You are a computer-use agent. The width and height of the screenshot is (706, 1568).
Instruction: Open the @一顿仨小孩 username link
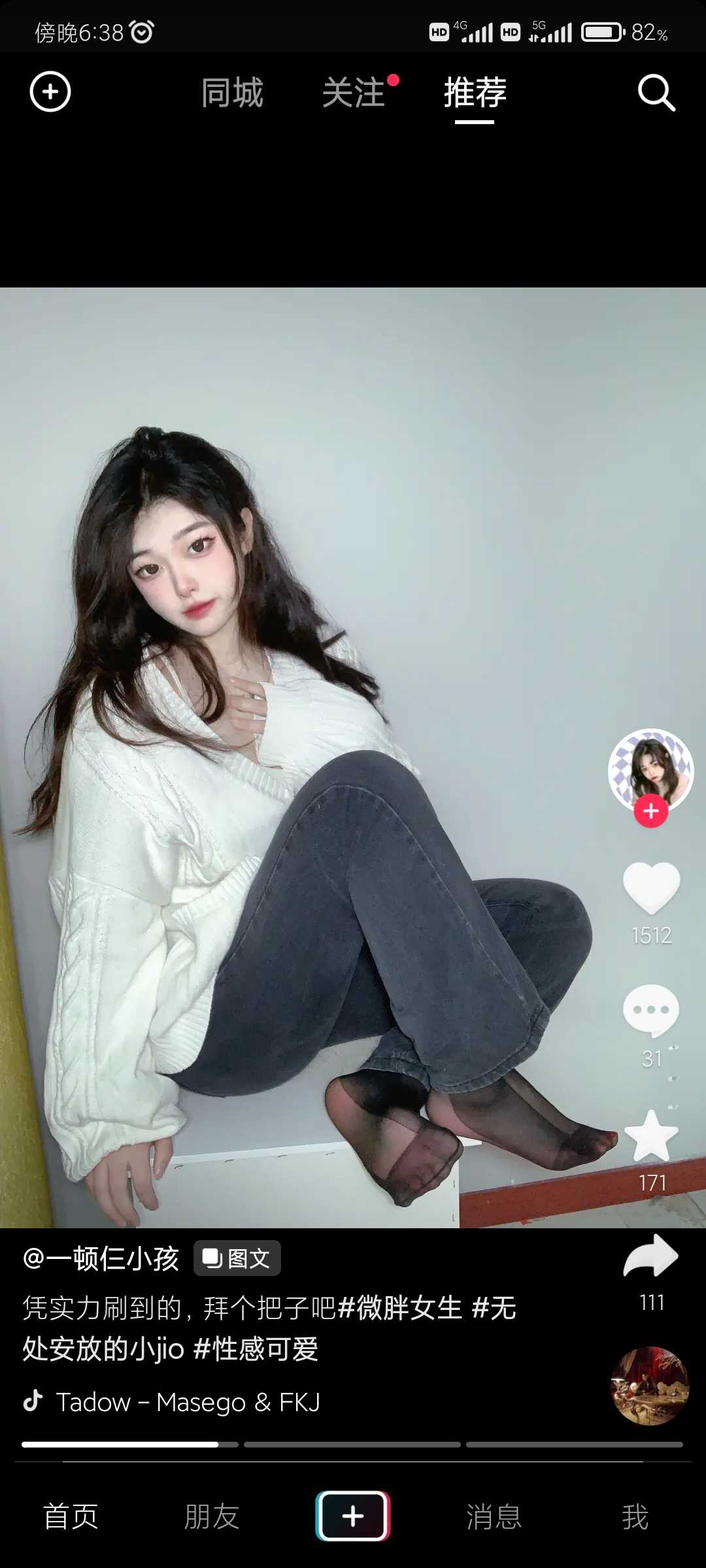[x=101, y=1258]
